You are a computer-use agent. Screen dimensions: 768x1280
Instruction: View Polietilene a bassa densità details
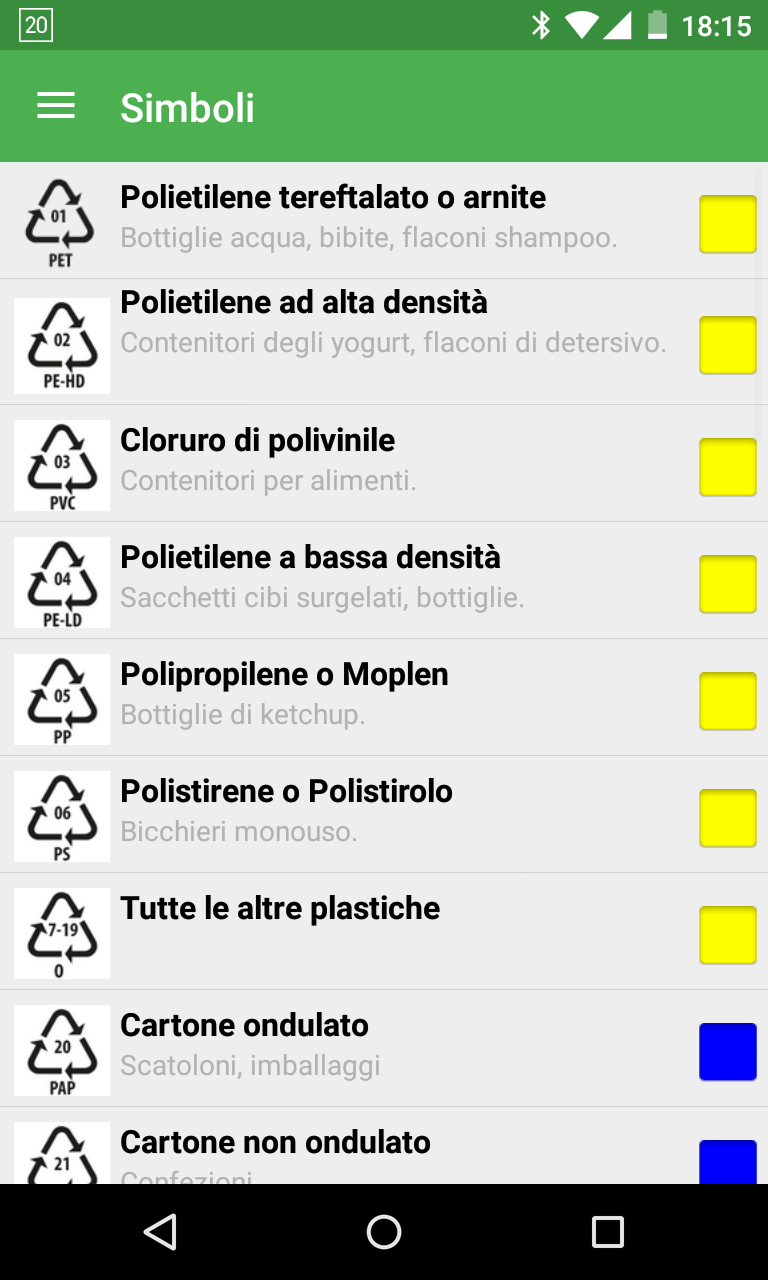click(x=384, y=580)
